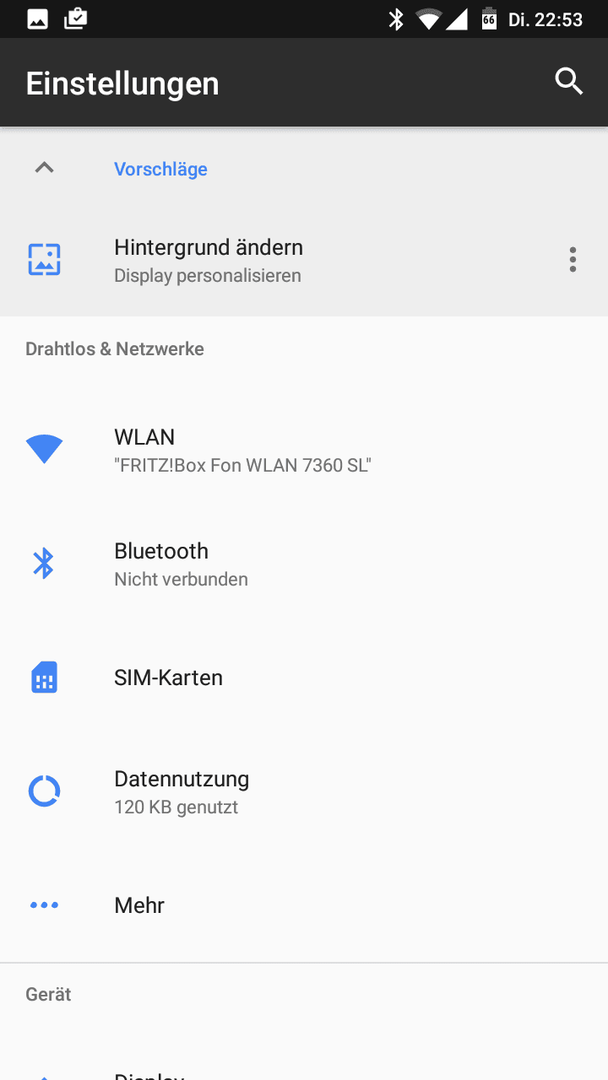The height and width of the screenshot is (1080, 608).
Task: Open SIM-Karten settings
Action: pos(304,678)
